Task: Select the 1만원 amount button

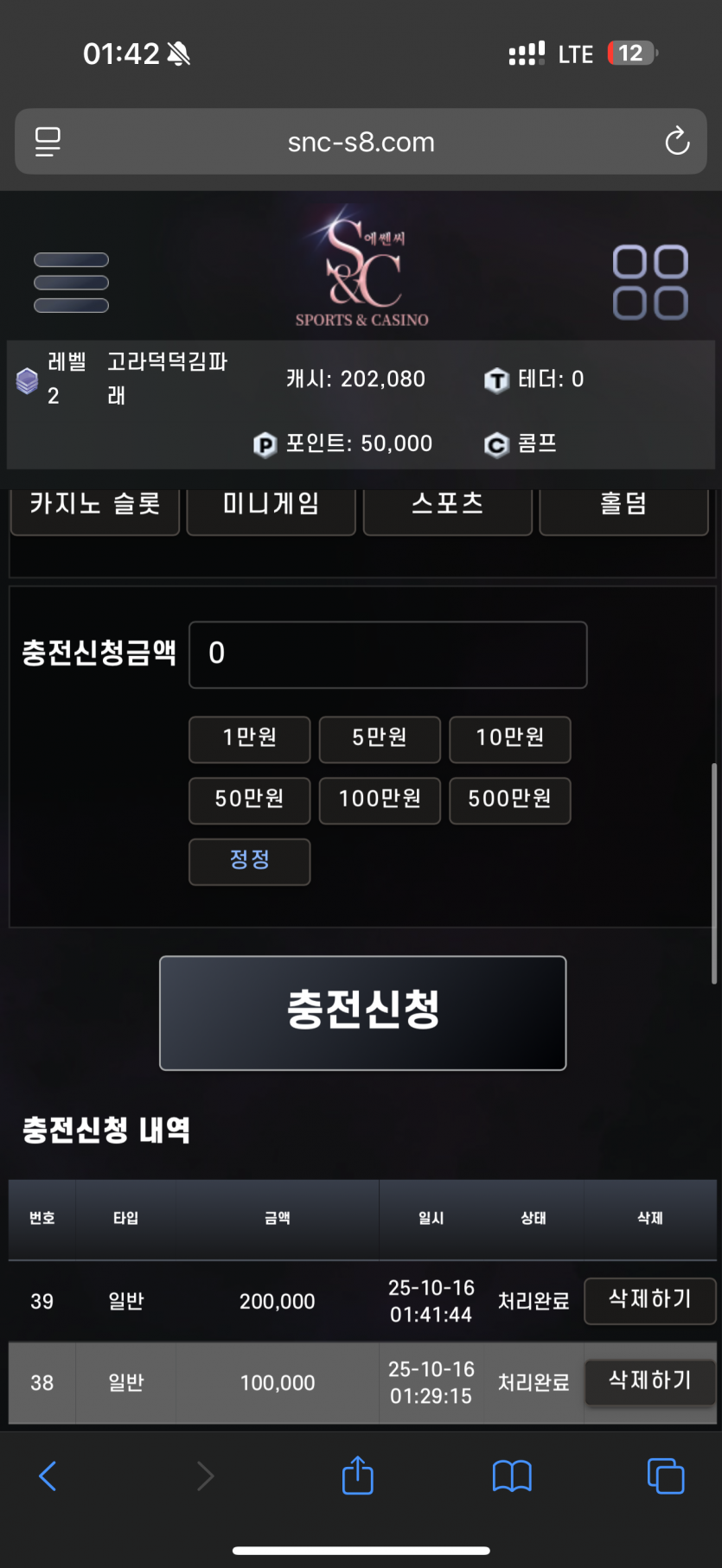Action: tap(250, 739)
